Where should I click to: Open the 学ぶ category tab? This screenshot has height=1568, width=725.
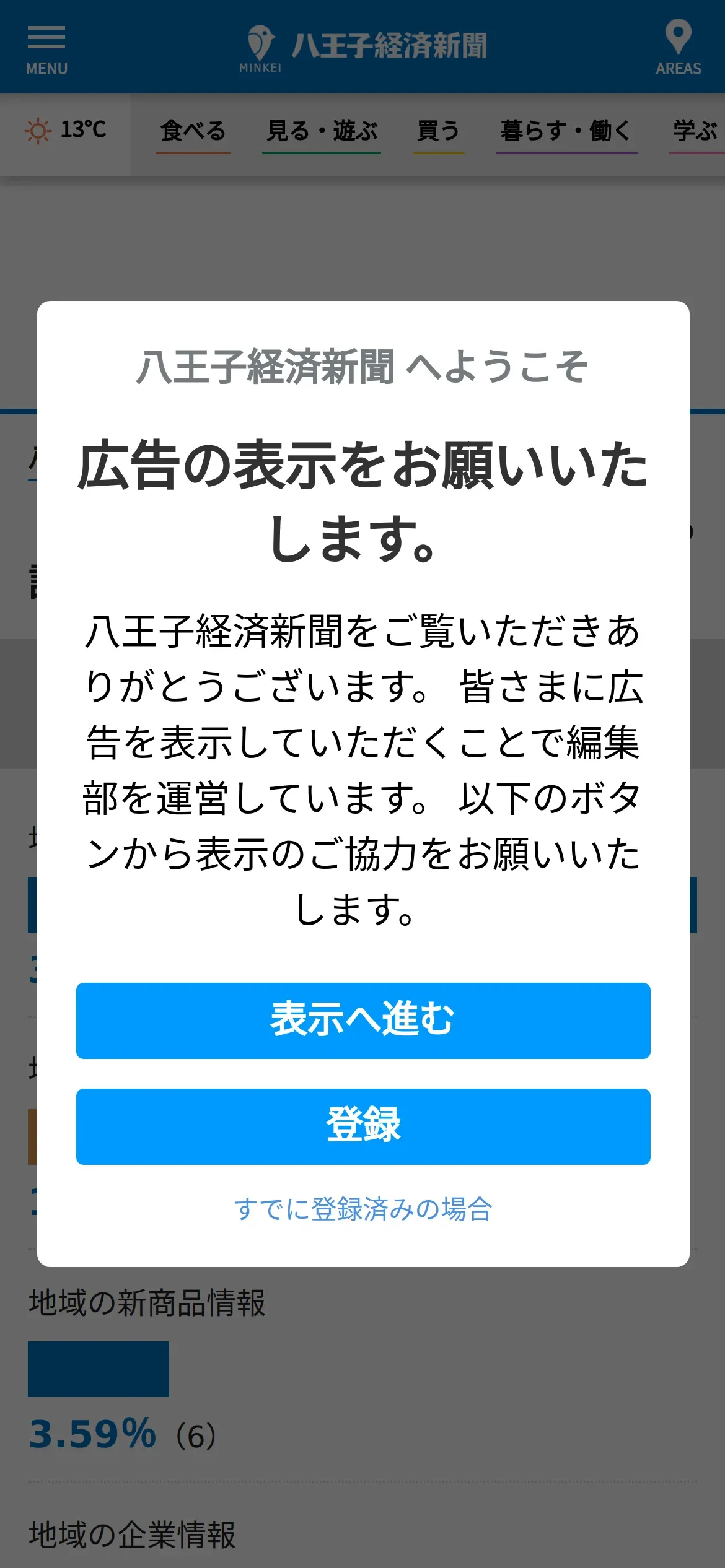[x=697, y=132]
